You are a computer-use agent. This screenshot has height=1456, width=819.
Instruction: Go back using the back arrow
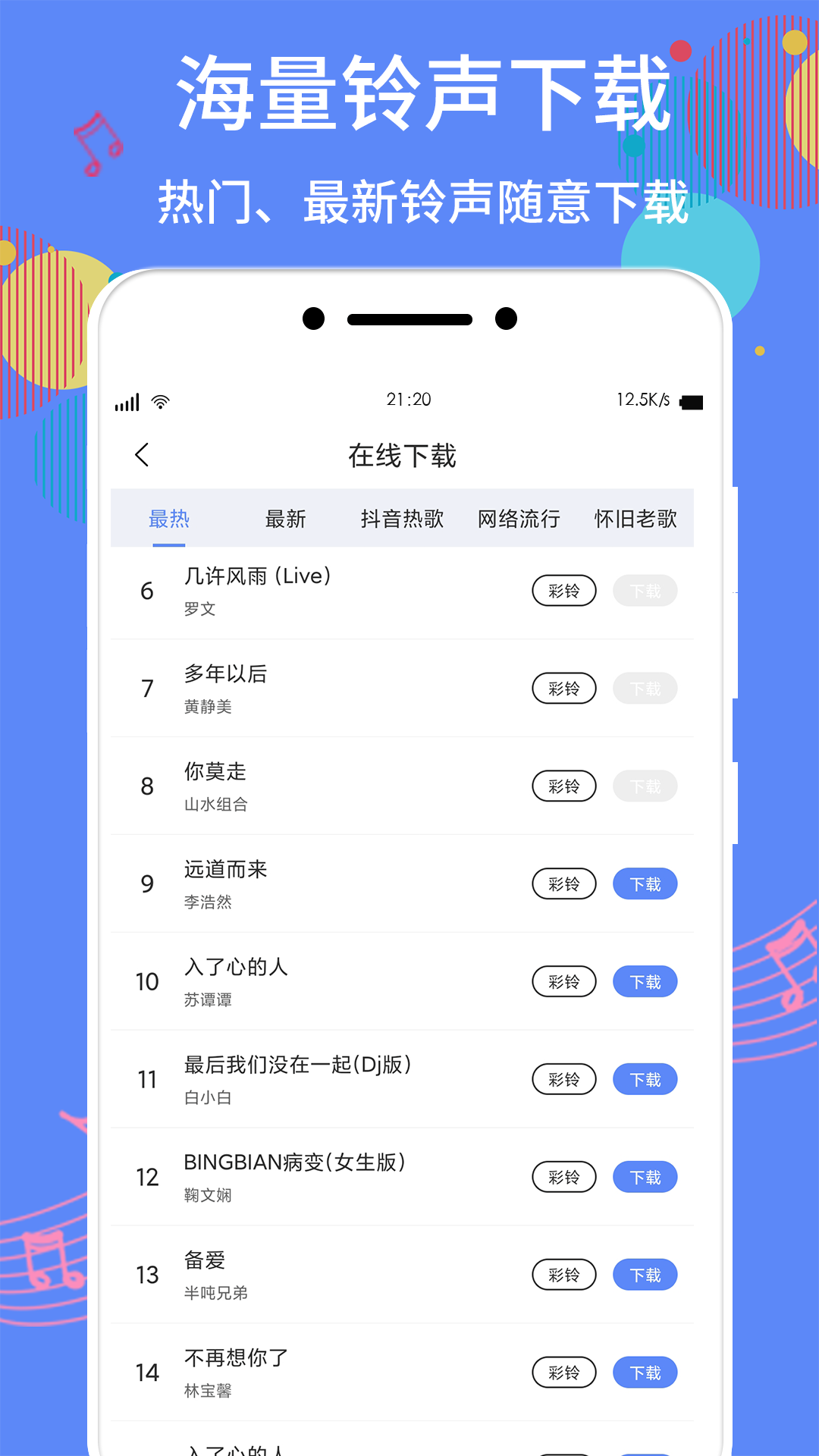[x=141, y=453]
